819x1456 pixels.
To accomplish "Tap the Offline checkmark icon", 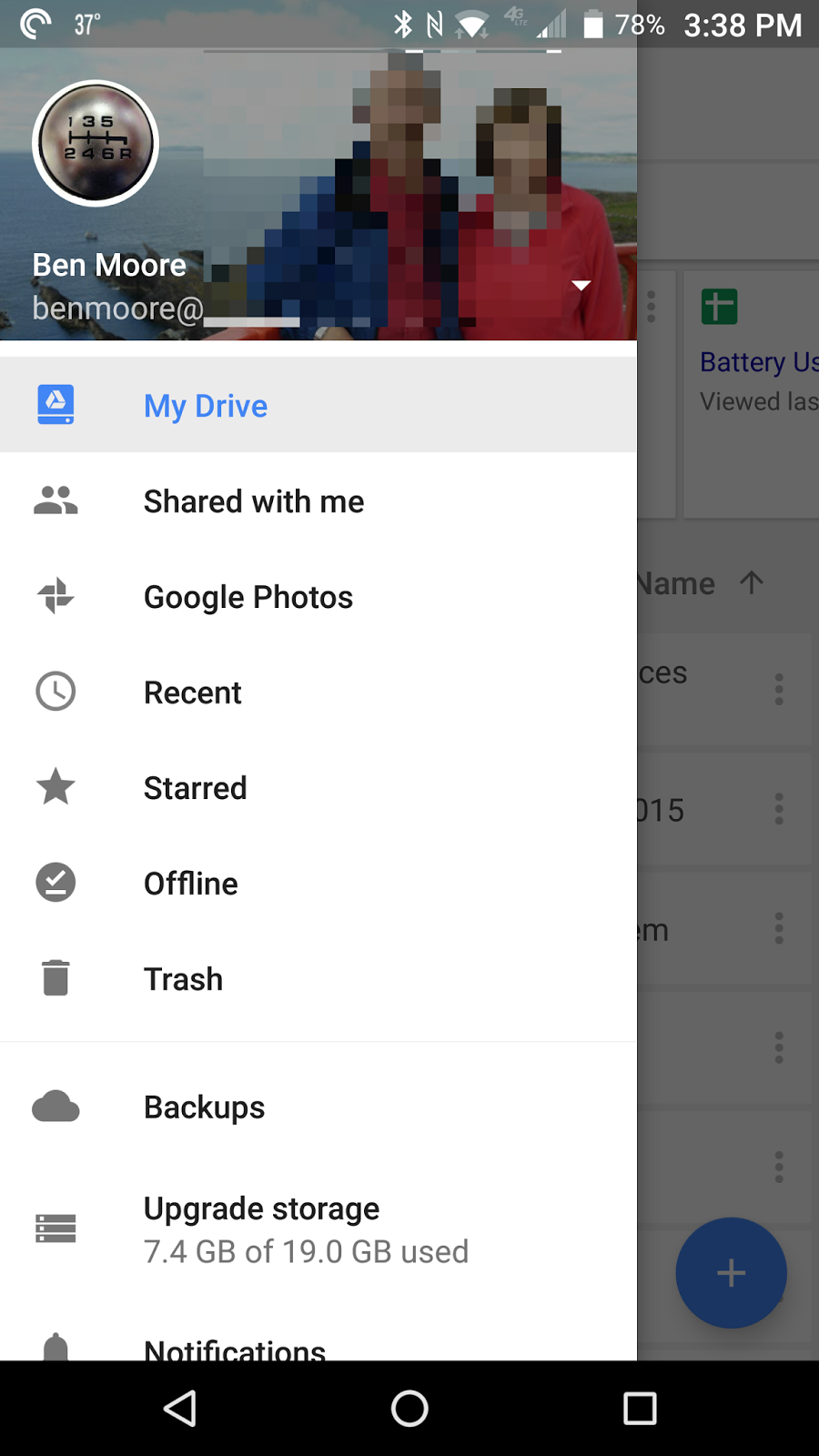I will click(x=55, y=883).
